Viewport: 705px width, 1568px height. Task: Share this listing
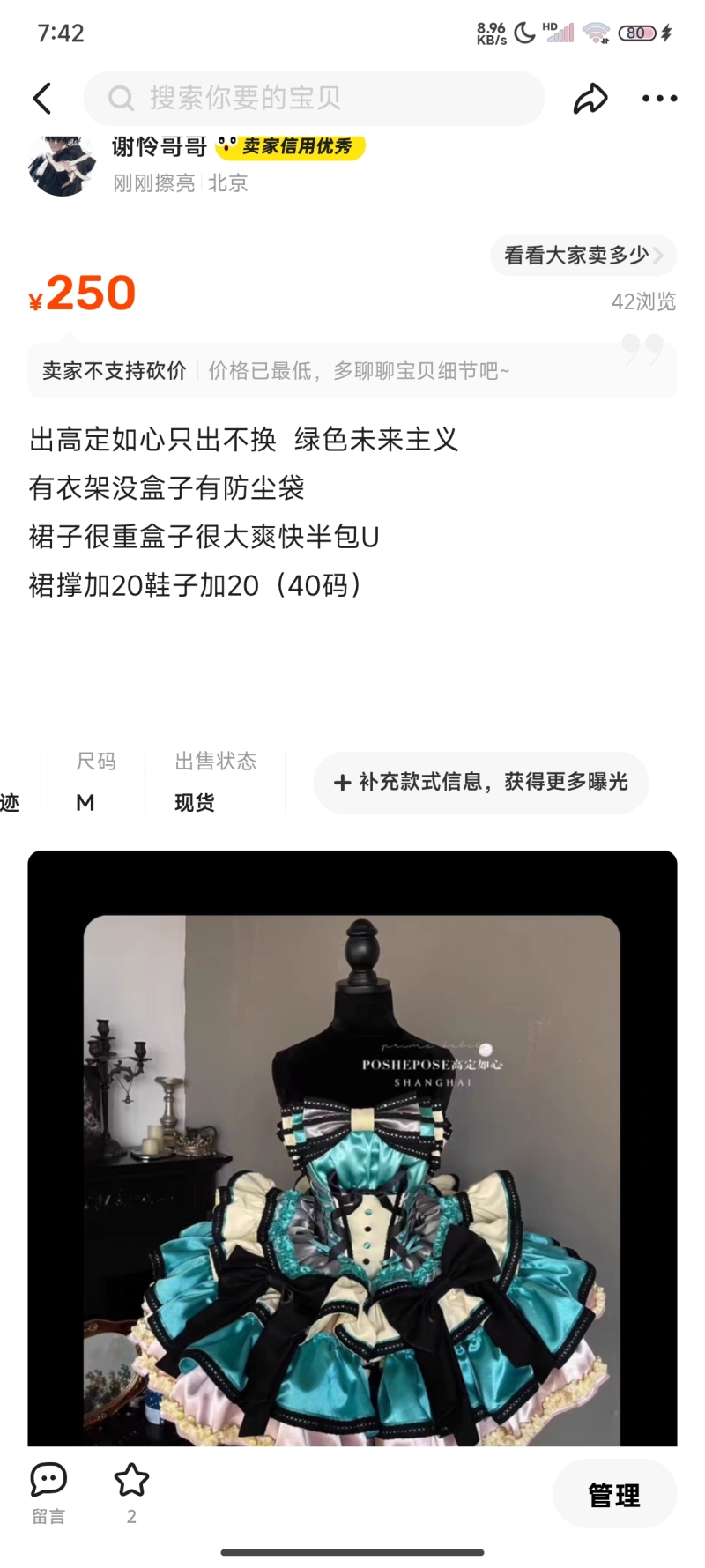click(x=590, y=99)
